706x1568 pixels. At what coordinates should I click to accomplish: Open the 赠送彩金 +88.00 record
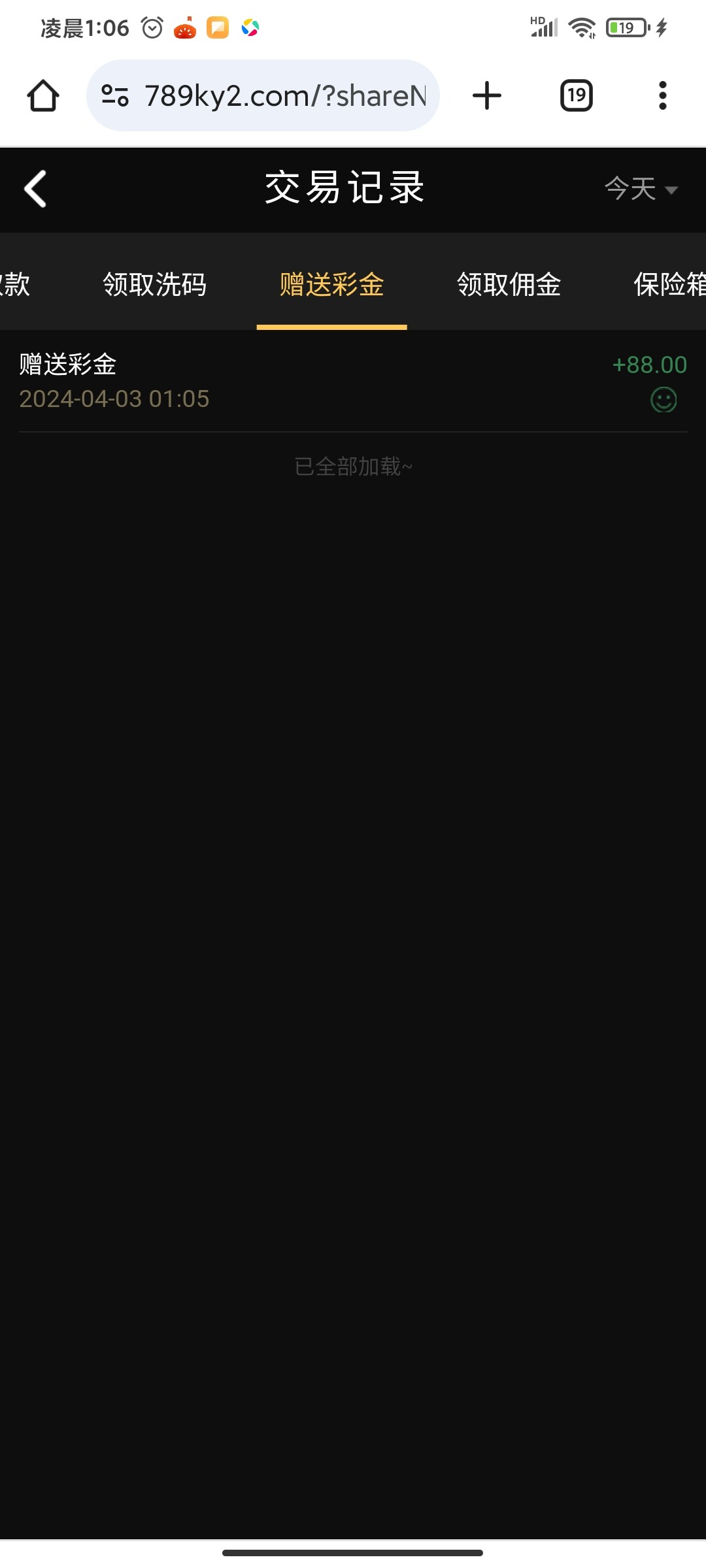(353, 381)
